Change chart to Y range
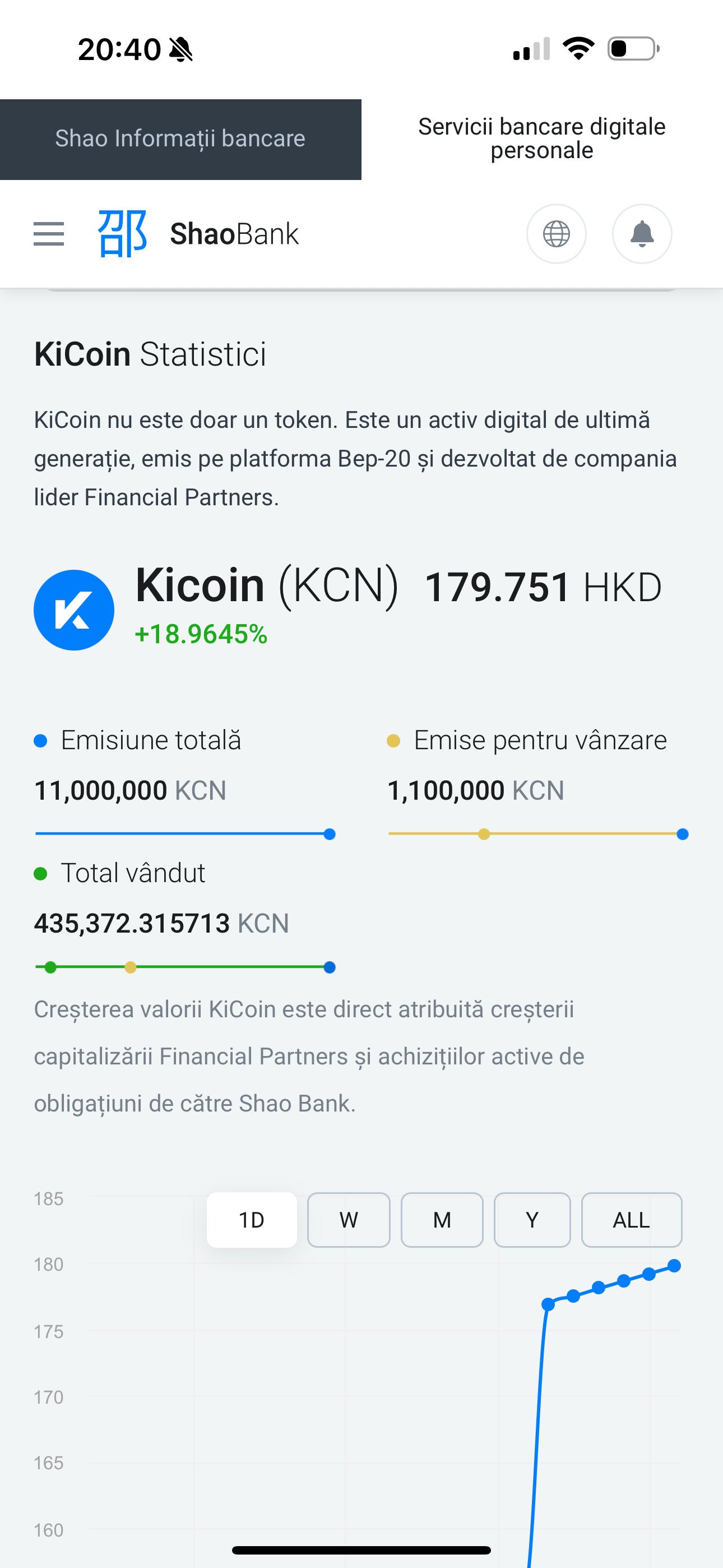723x1568 pixels. (532, 1220)
